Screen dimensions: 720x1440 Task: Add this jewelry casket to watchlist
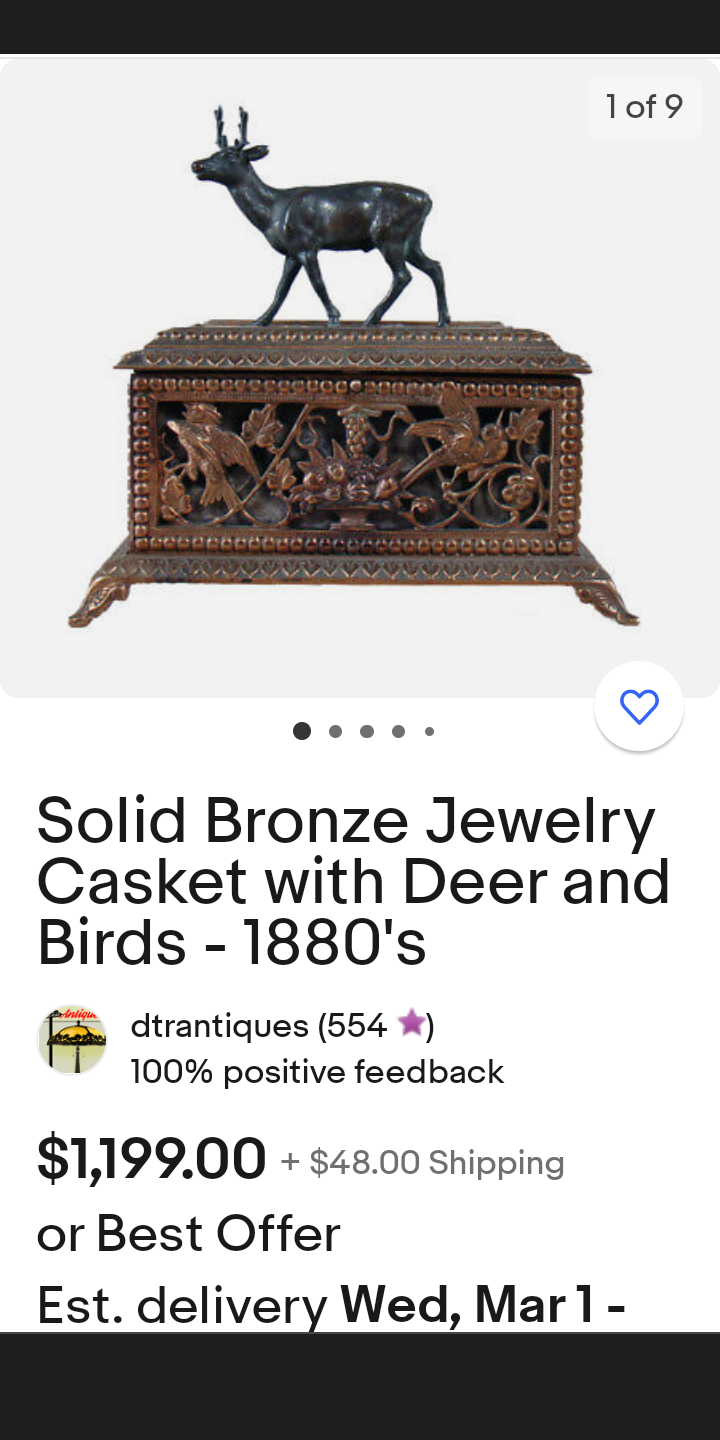639,707
